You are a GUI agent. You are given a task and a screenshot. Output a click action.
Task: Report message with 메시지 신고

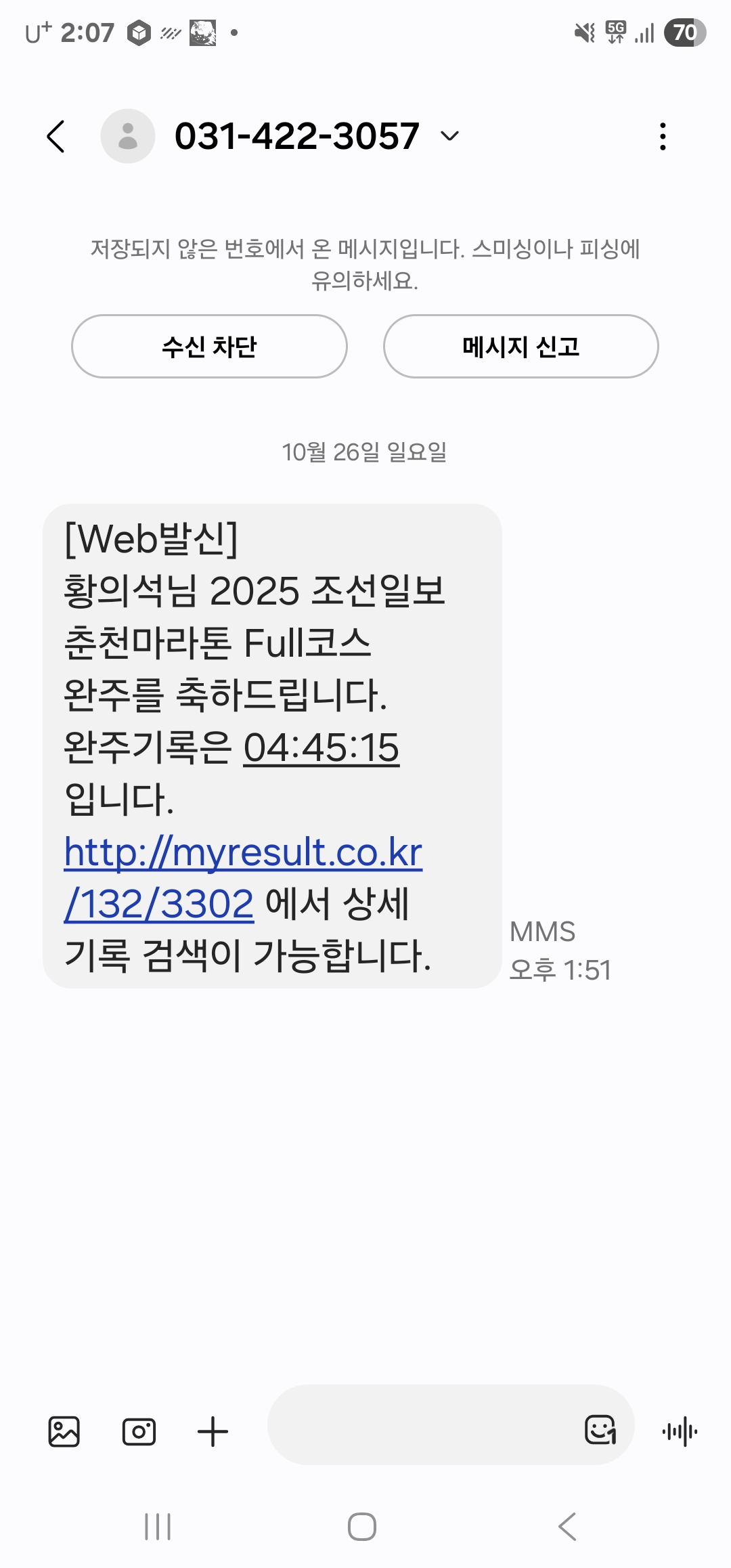(x=520, y=347)
